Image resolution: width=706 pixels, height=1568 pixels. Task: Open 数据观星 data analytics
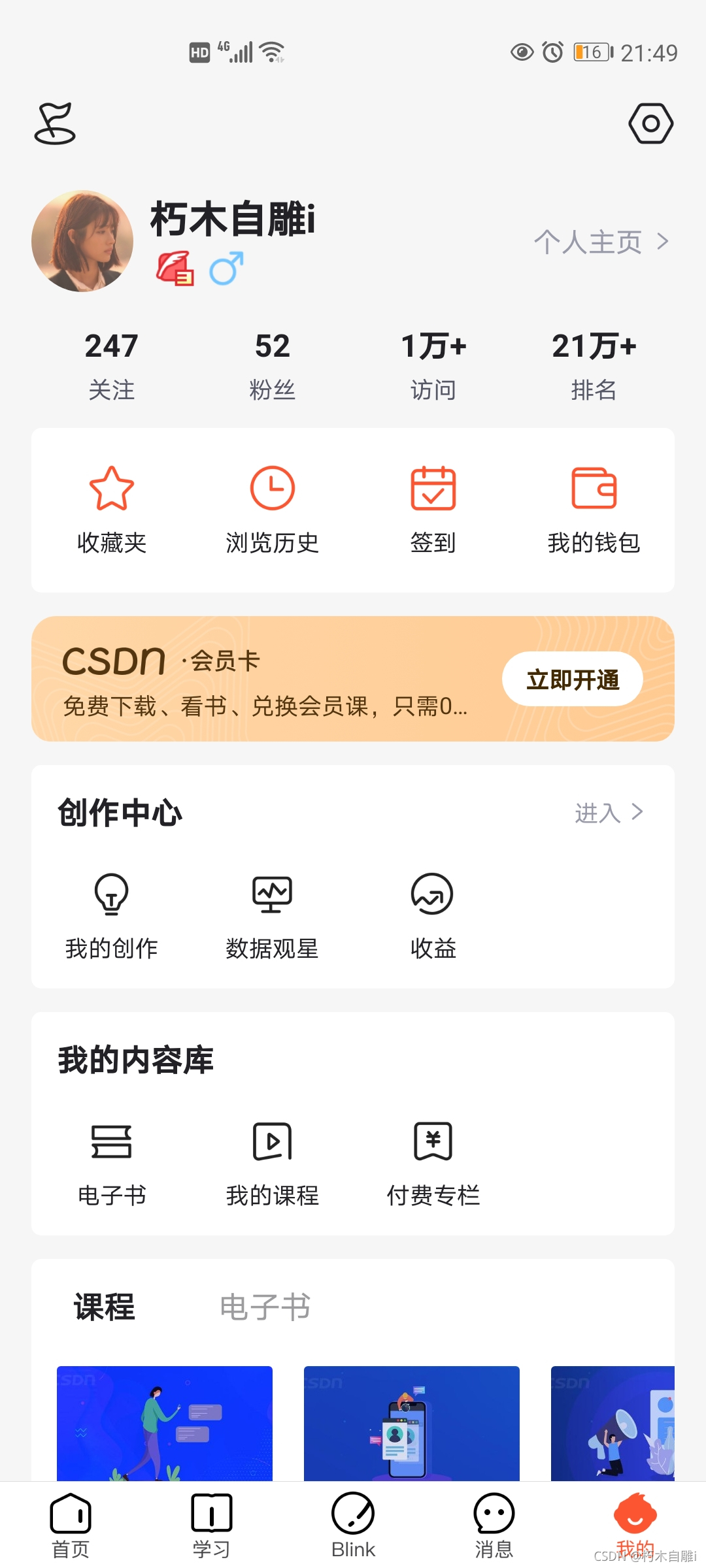pyautogui.click(x=272, y=915)
